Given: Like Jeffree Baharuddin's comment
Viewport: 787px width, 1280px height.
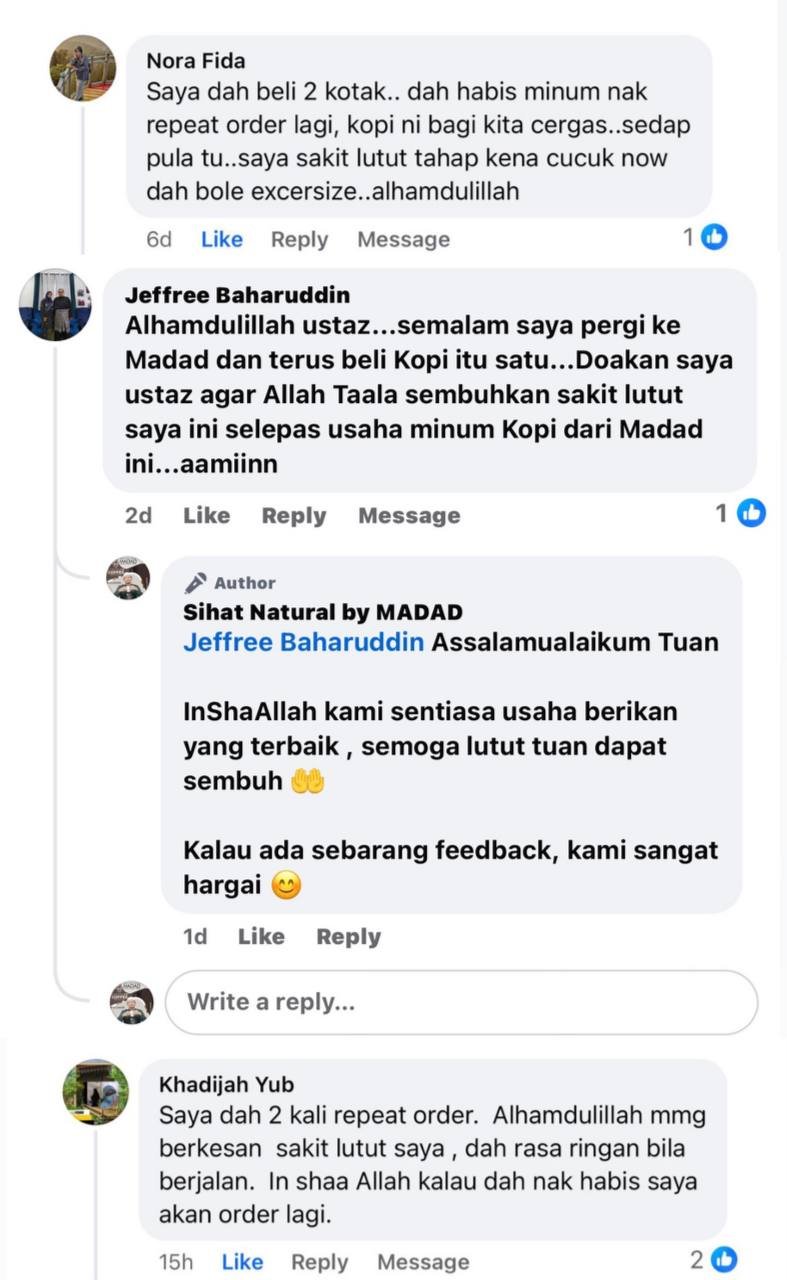Looking at the screenshot, I should tap(206, 515).
